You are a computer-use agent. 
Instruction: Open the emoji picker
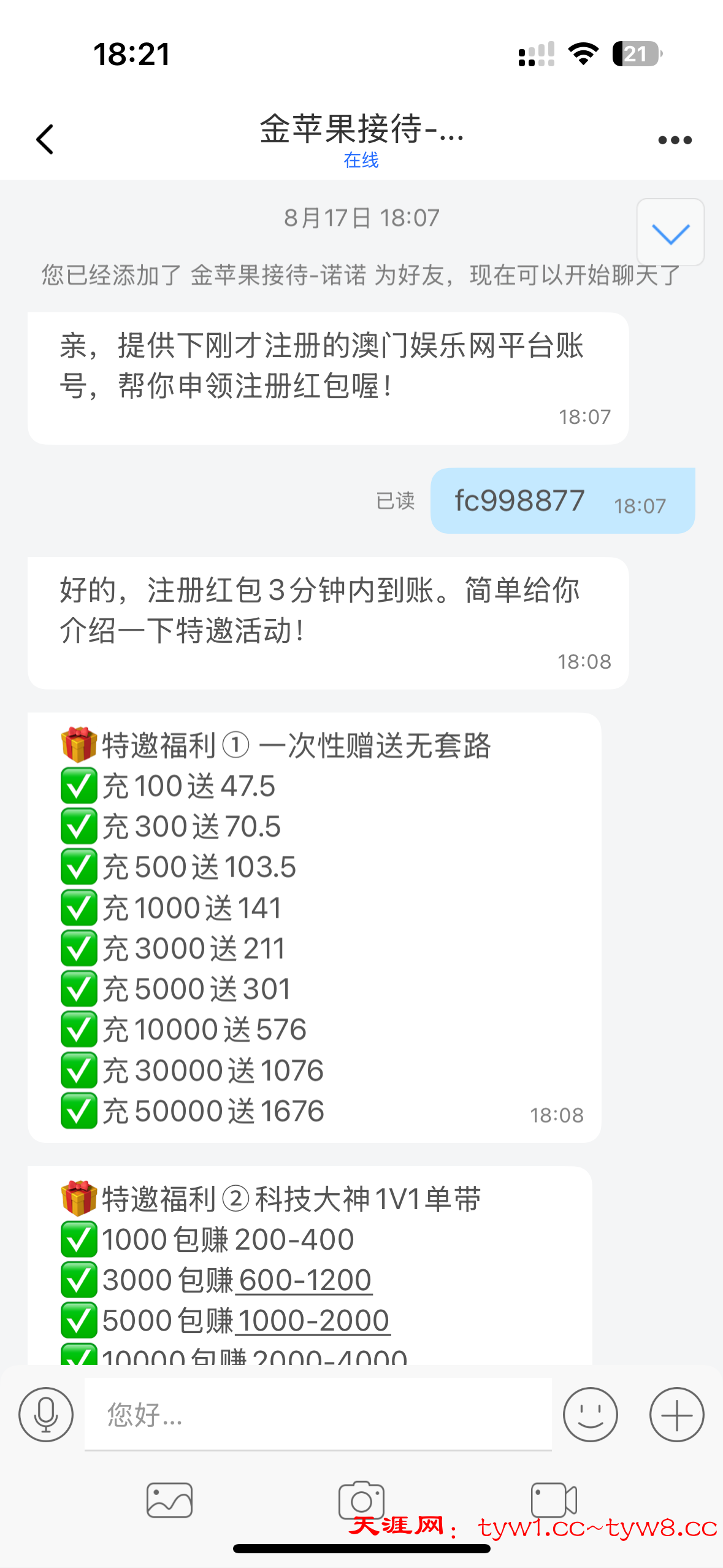[590, 1414]
